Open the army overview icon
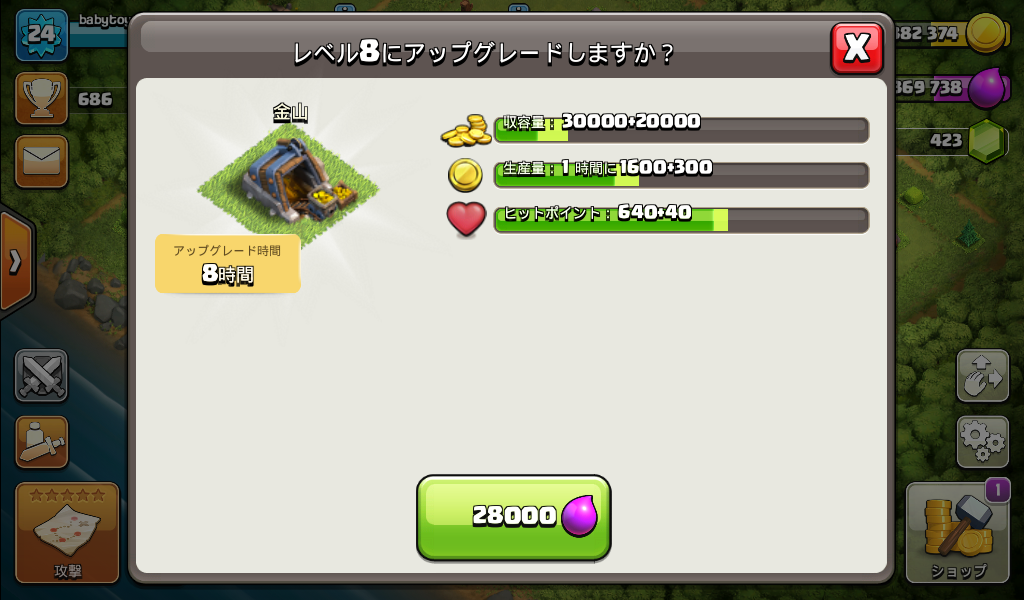Screen dimensions: 1024x600 click(42, 441)
